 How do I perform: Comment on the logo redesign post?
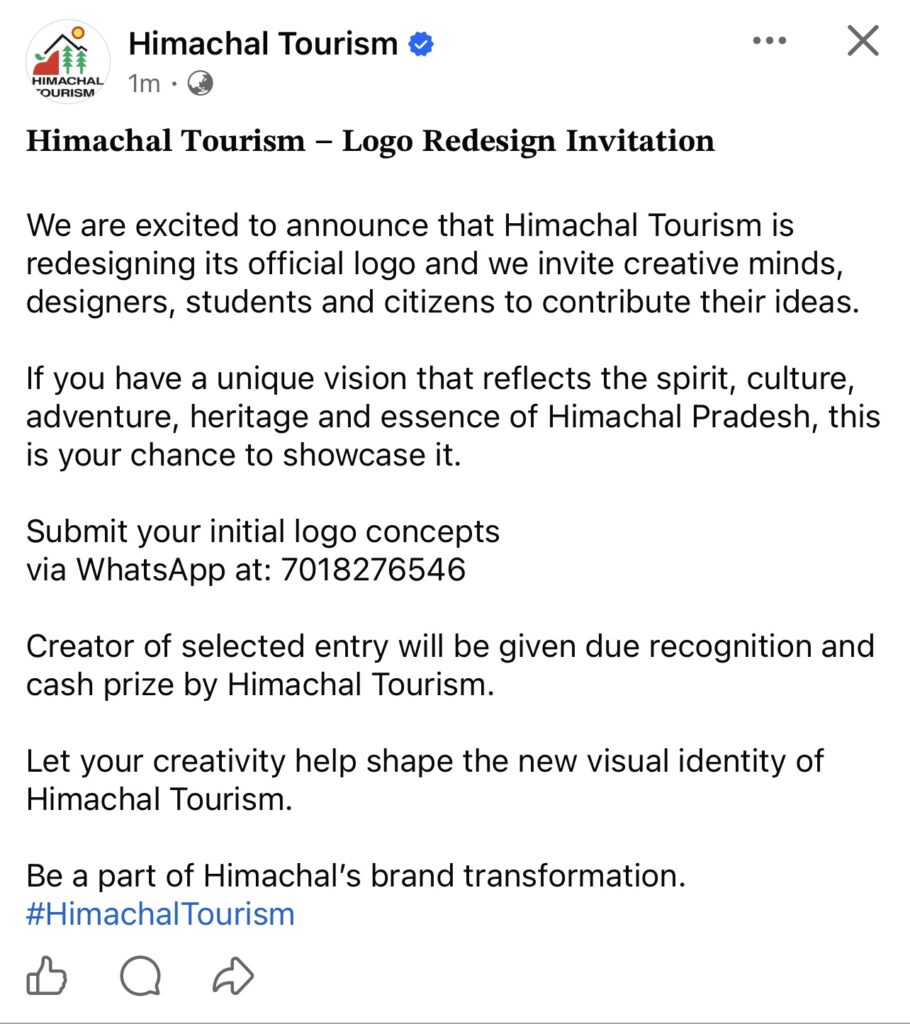pyautogui.click(x=140, y=976)
